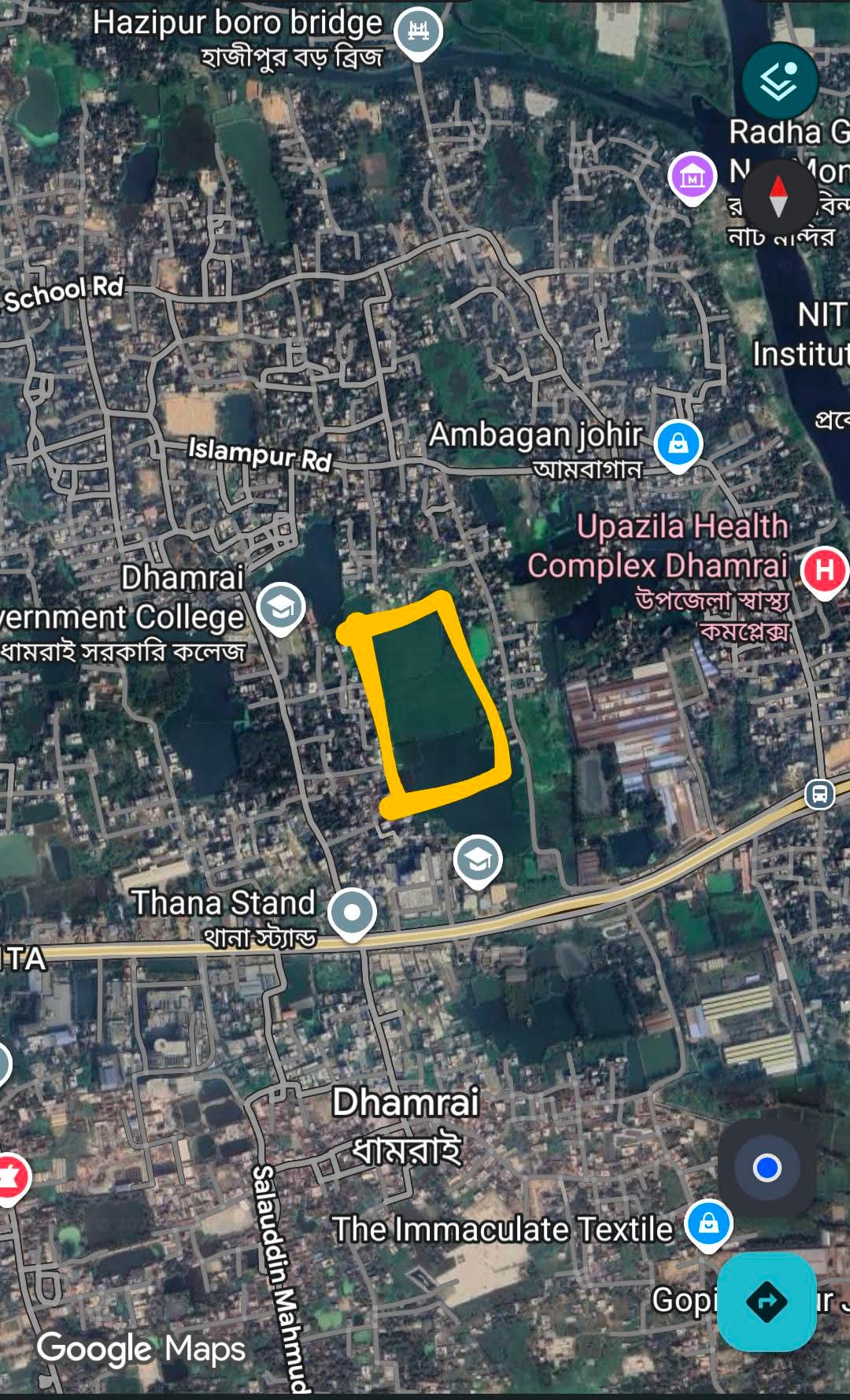850x1400 pixels.
Task: Tap The Immaculate Textile shopping pin
Action: [x=708, y=1224]
